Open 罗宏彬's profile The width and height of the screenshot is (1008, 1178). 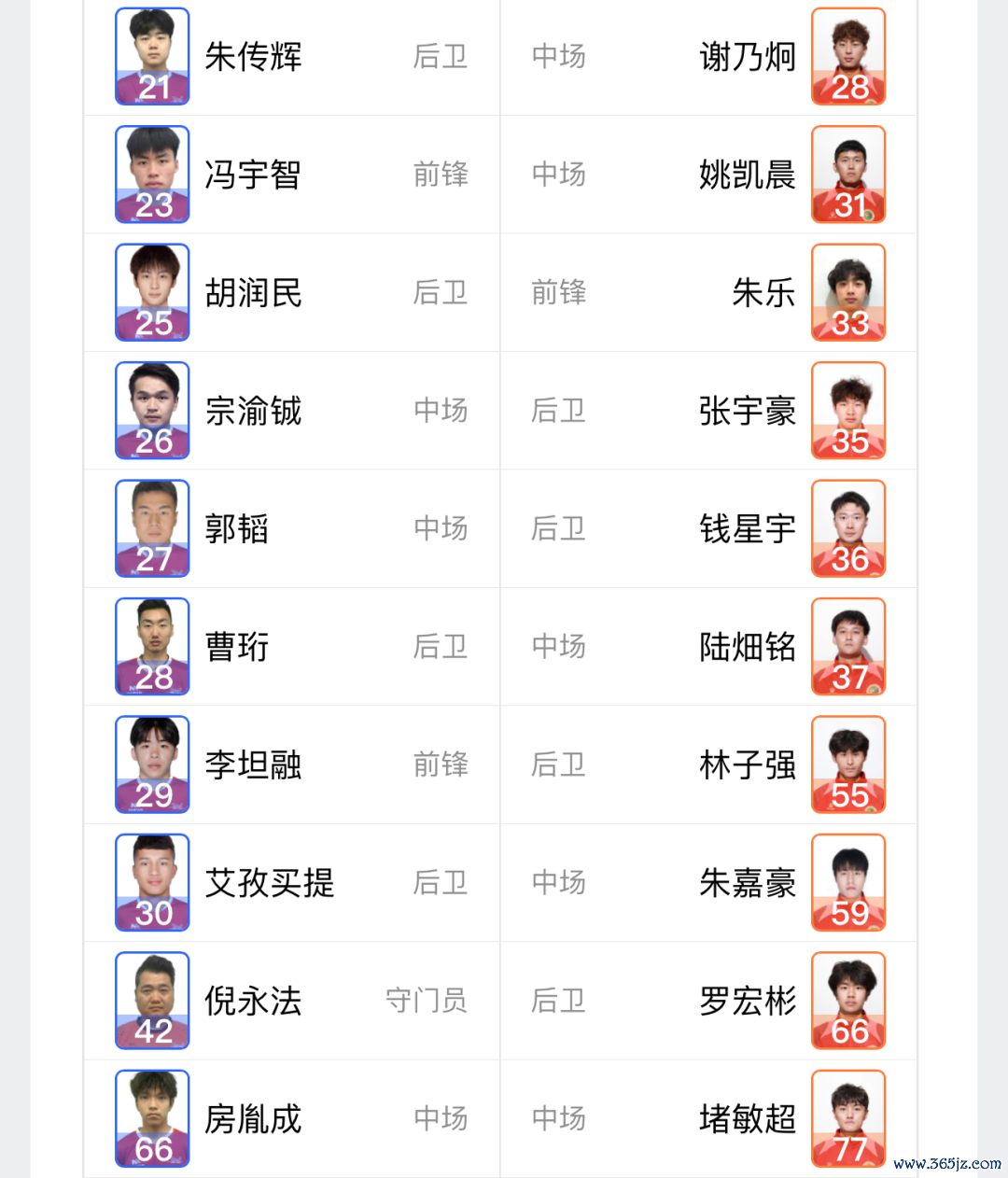(x=747, y=1002)
